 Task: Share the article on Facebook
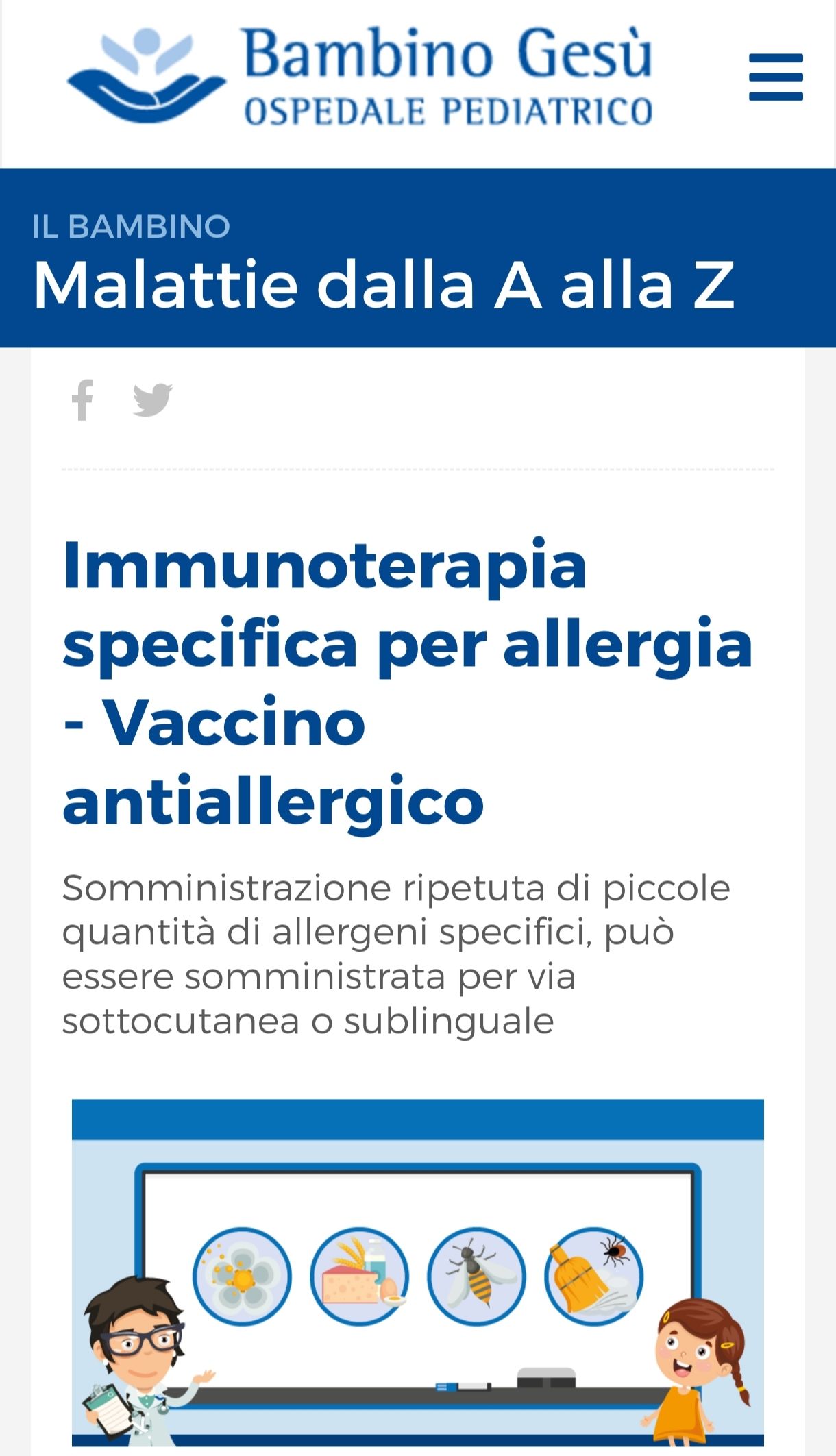pos(82,399)
